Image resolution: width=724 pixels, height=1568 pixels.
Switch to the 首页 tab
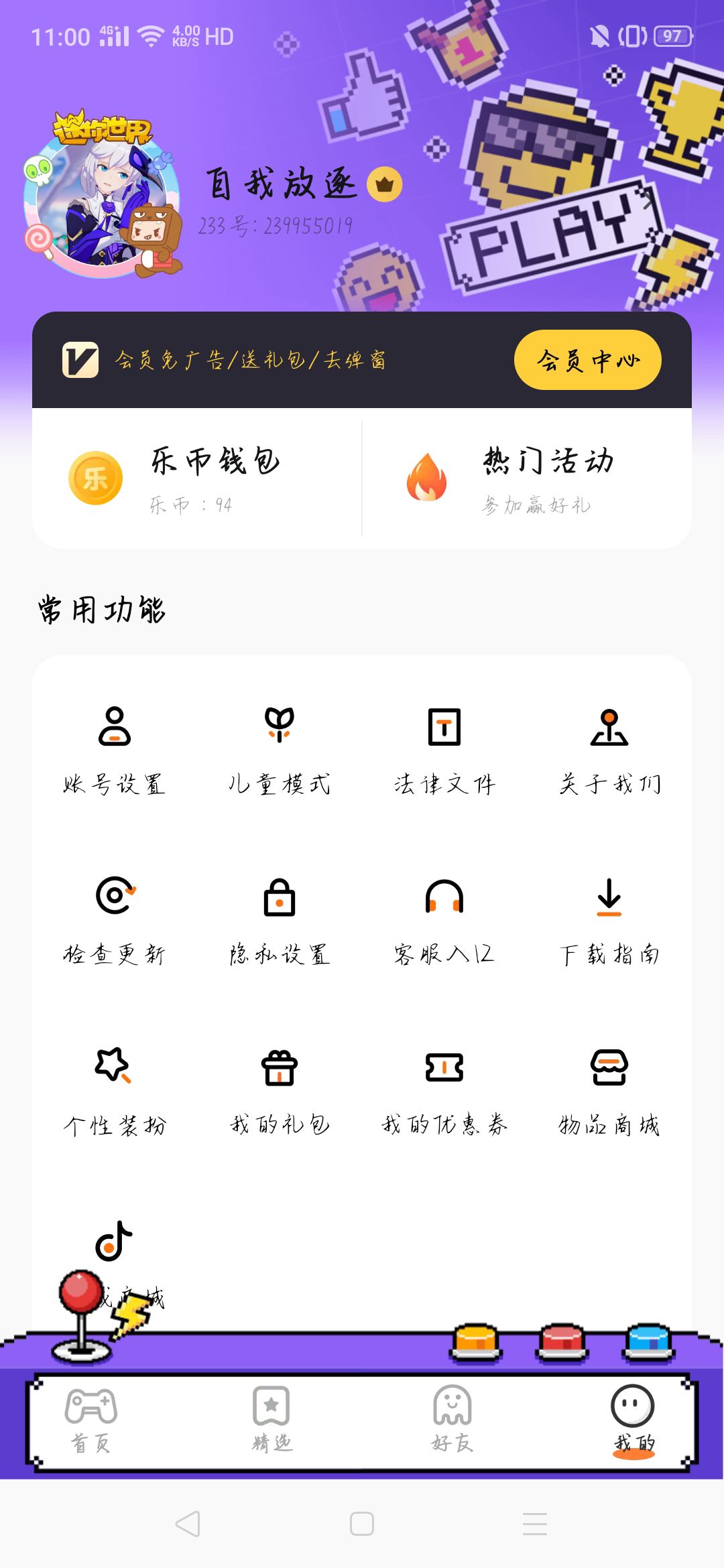pos(91,1419)
